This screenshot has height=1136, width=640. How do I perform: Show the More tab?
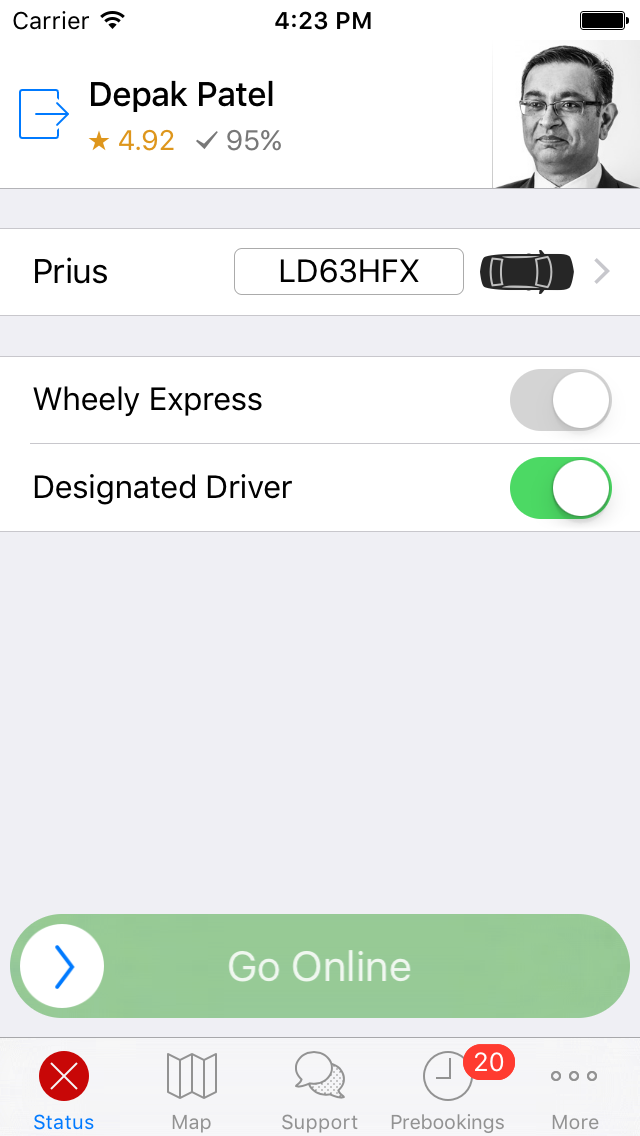coord(575,1088)
